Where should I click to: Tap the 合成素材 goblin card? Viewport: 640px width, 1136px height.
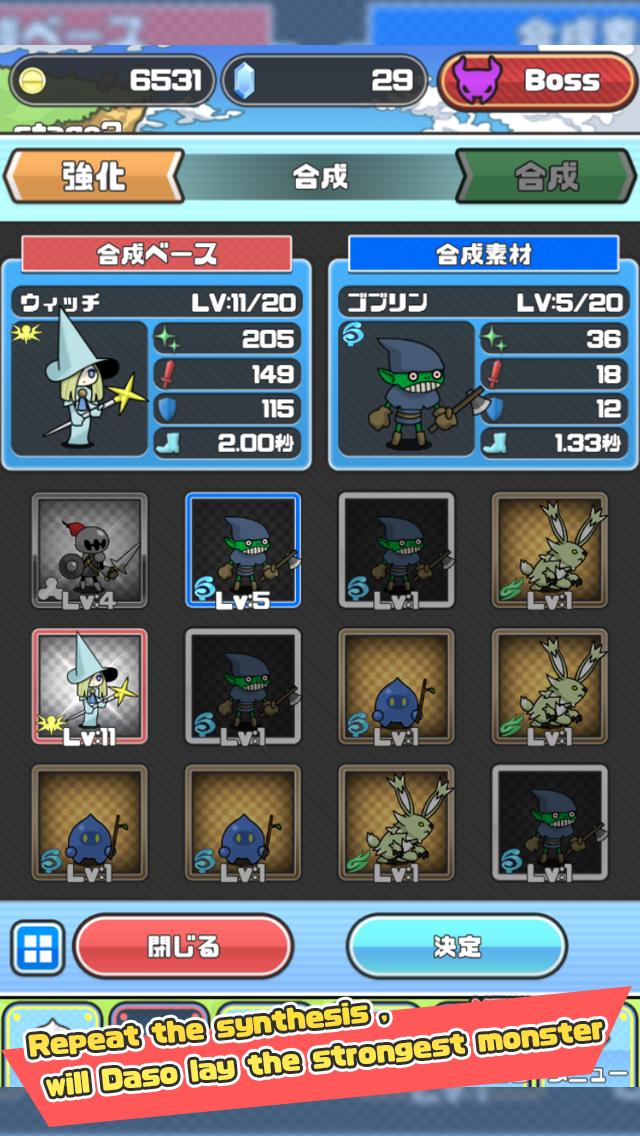tap(484, 370)
